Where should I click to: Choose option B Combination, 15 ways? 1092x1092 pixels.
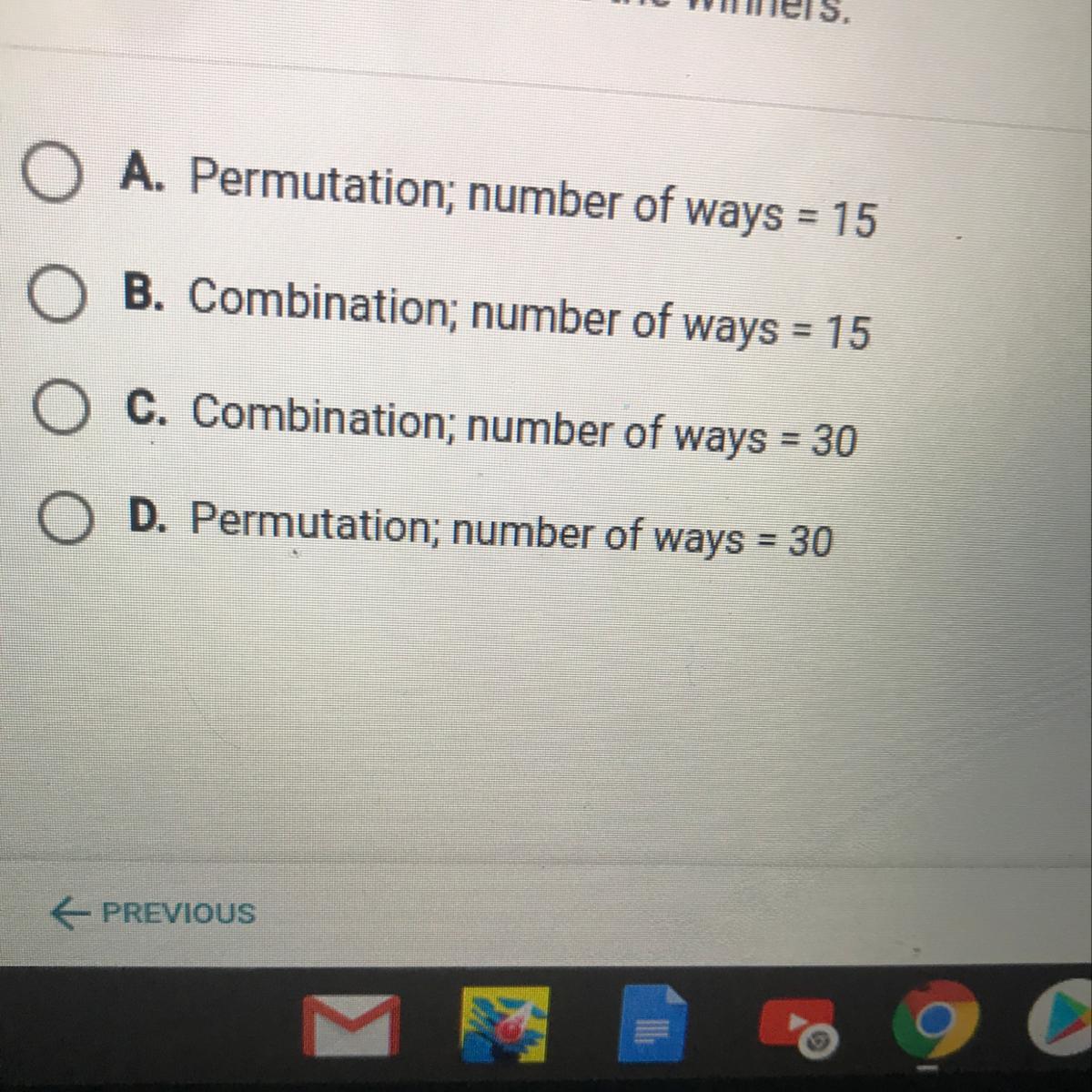pos(58,295)
